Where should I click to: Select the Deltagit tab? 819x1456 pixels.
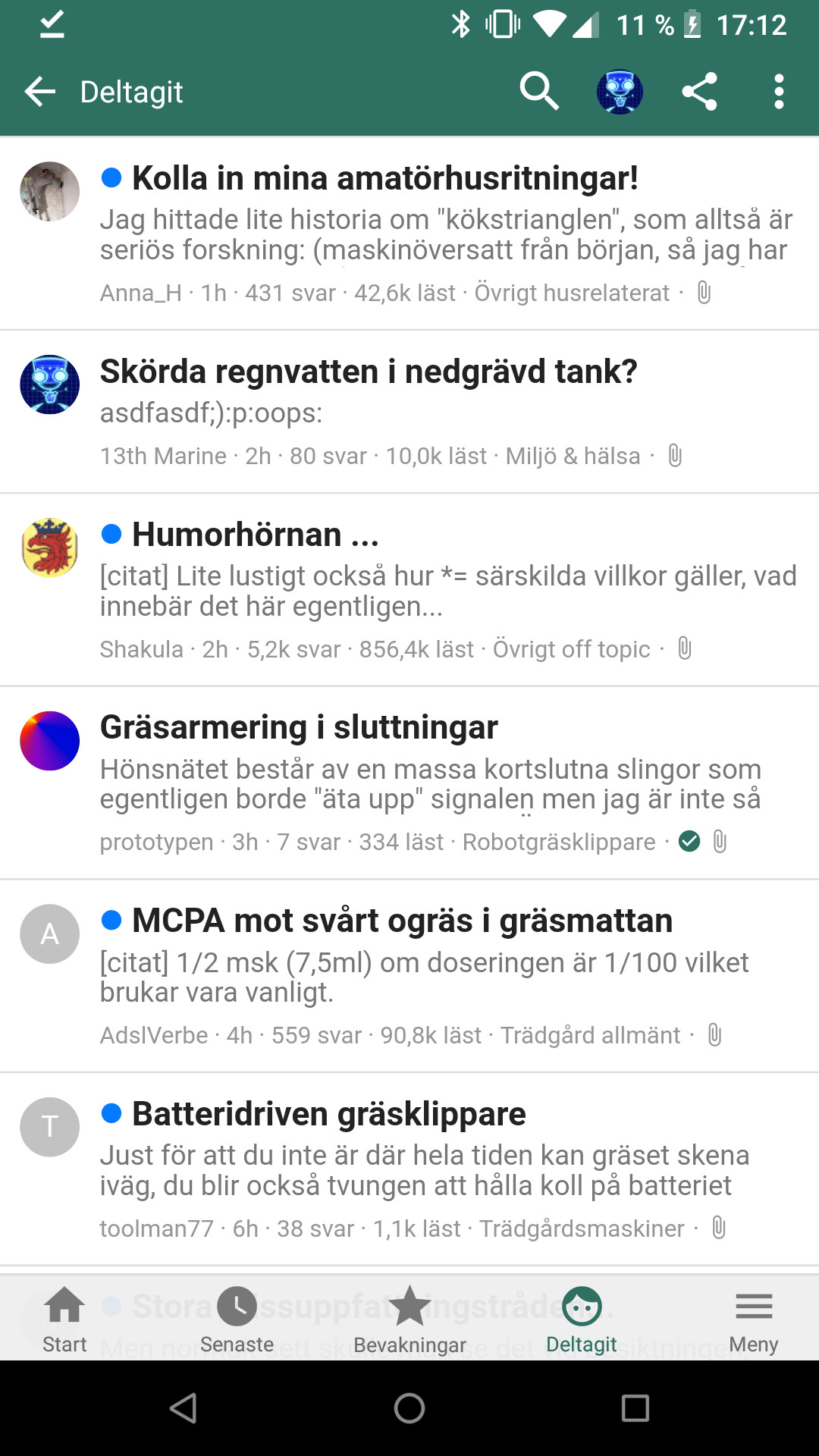(582, 1319)
